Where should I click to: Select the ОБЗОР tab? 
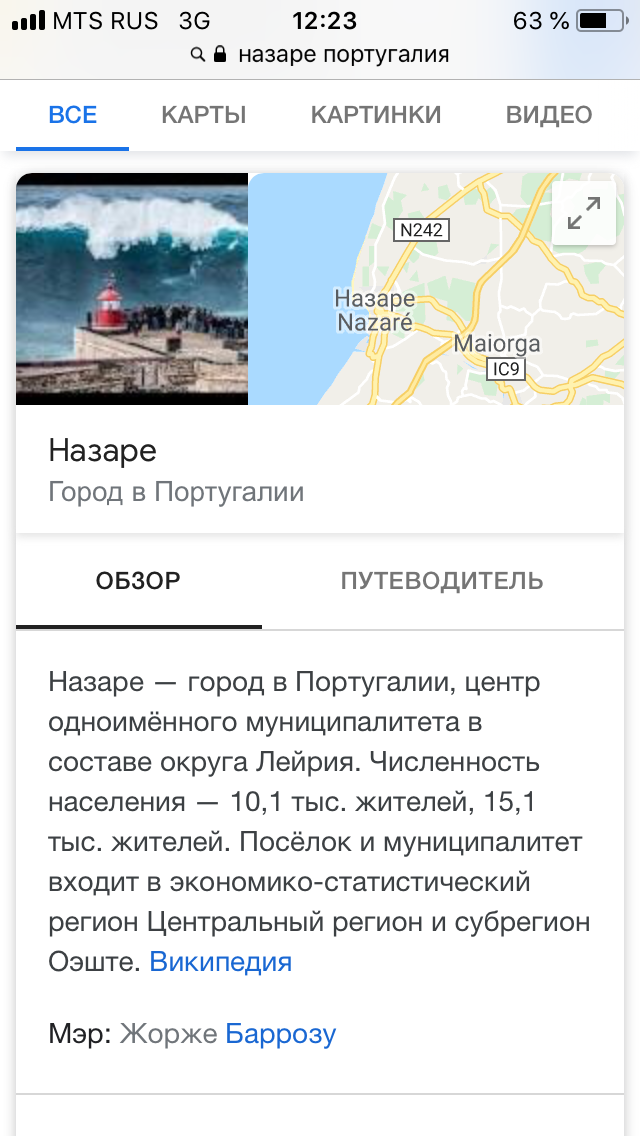tap(138, 581)
